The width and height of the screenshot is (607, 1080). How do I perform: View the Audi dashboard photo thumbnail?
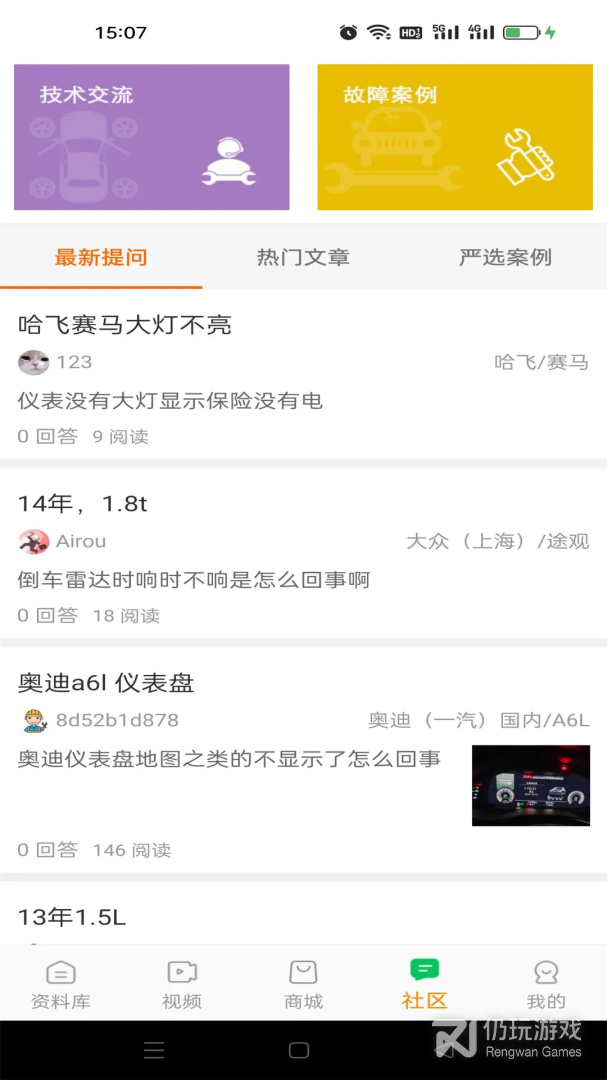pyautogui.click(x=531, y=785)
